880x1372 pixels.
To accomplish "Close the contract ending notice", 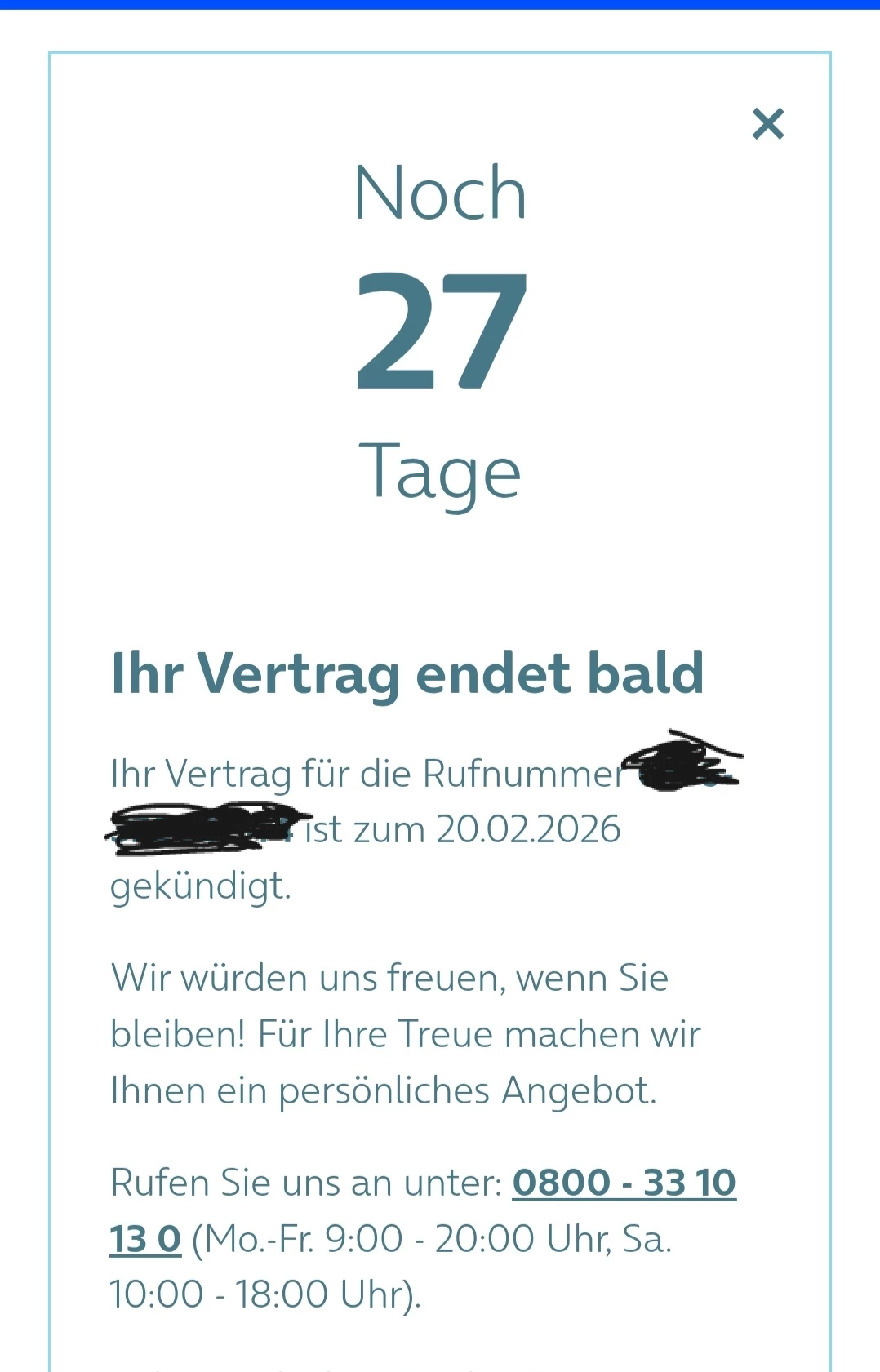I will point(767,124).
